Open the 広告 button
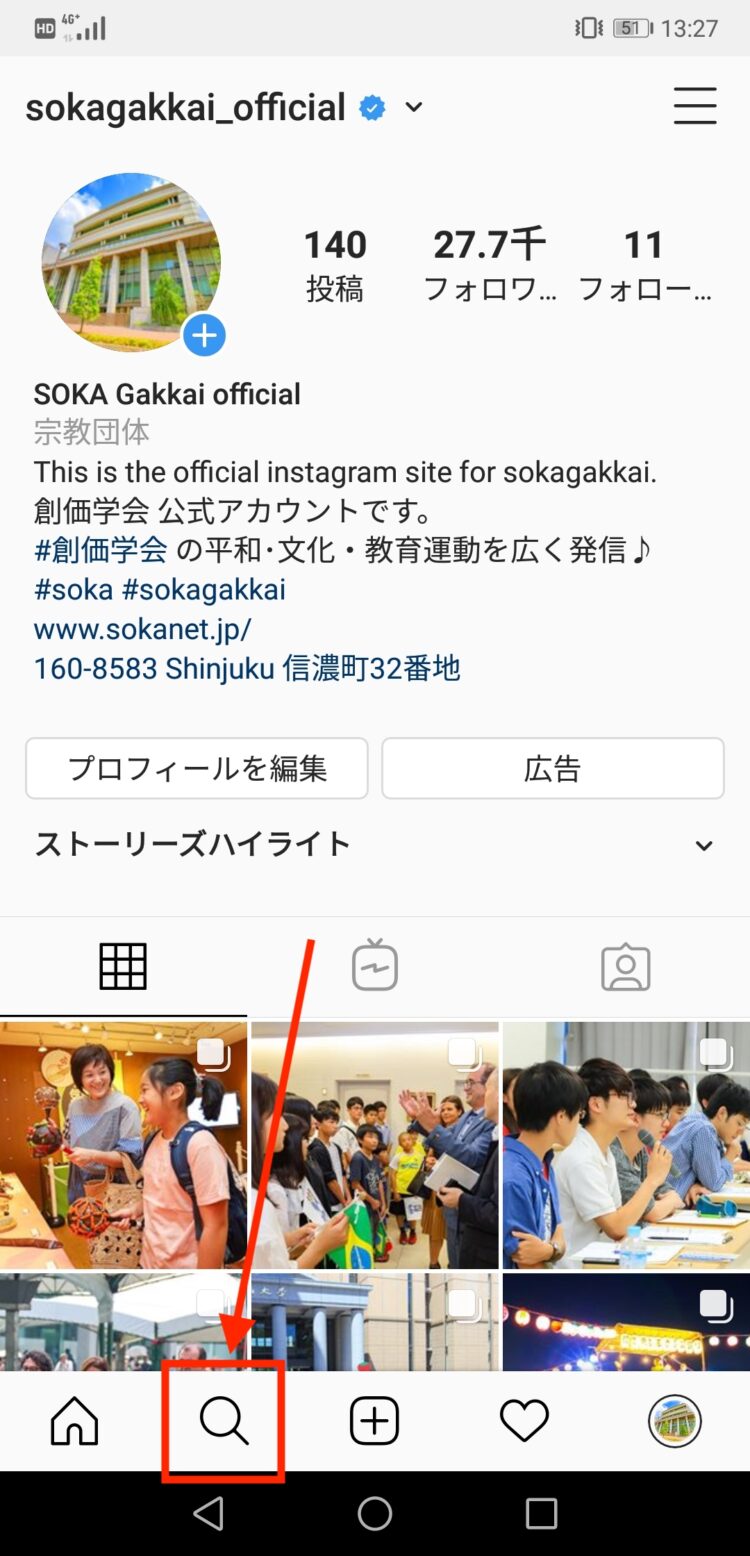750x1556 pixels. click(552, 768)
